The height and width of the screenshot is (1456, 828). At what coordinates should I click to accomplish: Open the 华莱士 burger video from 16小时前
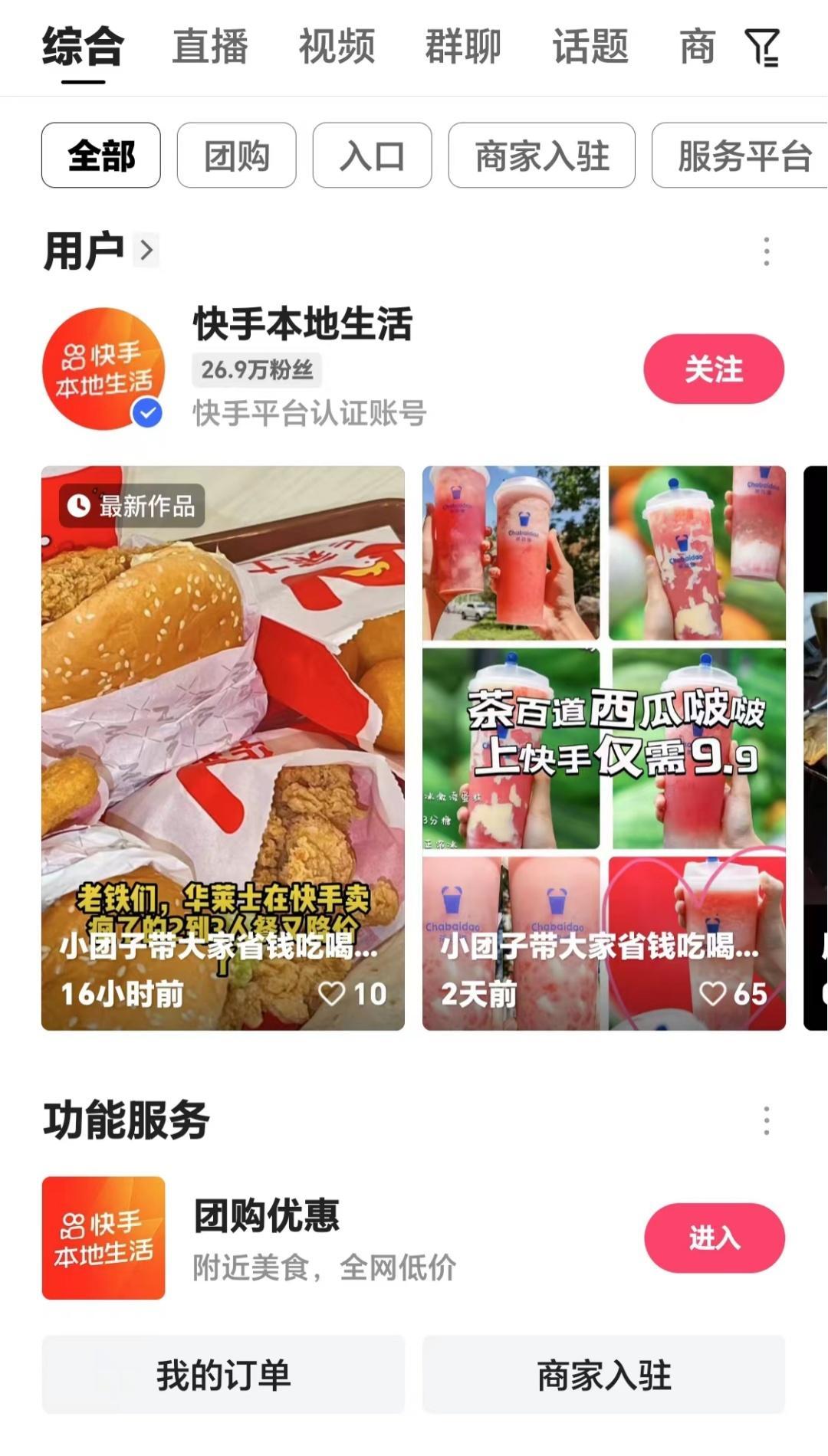coord(222,748)
